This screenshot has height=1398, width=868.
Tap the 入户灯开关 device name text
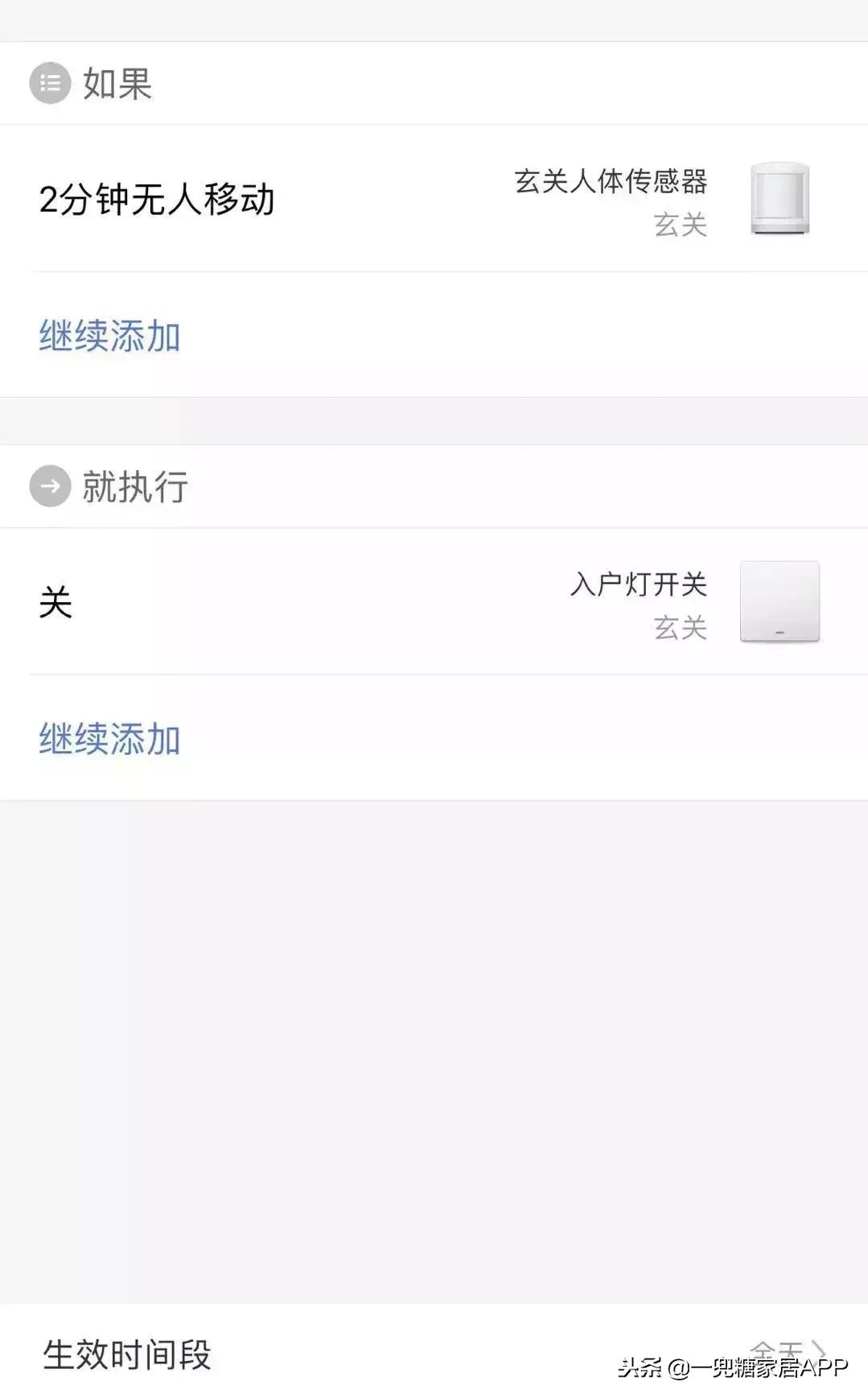pos(639,586)
